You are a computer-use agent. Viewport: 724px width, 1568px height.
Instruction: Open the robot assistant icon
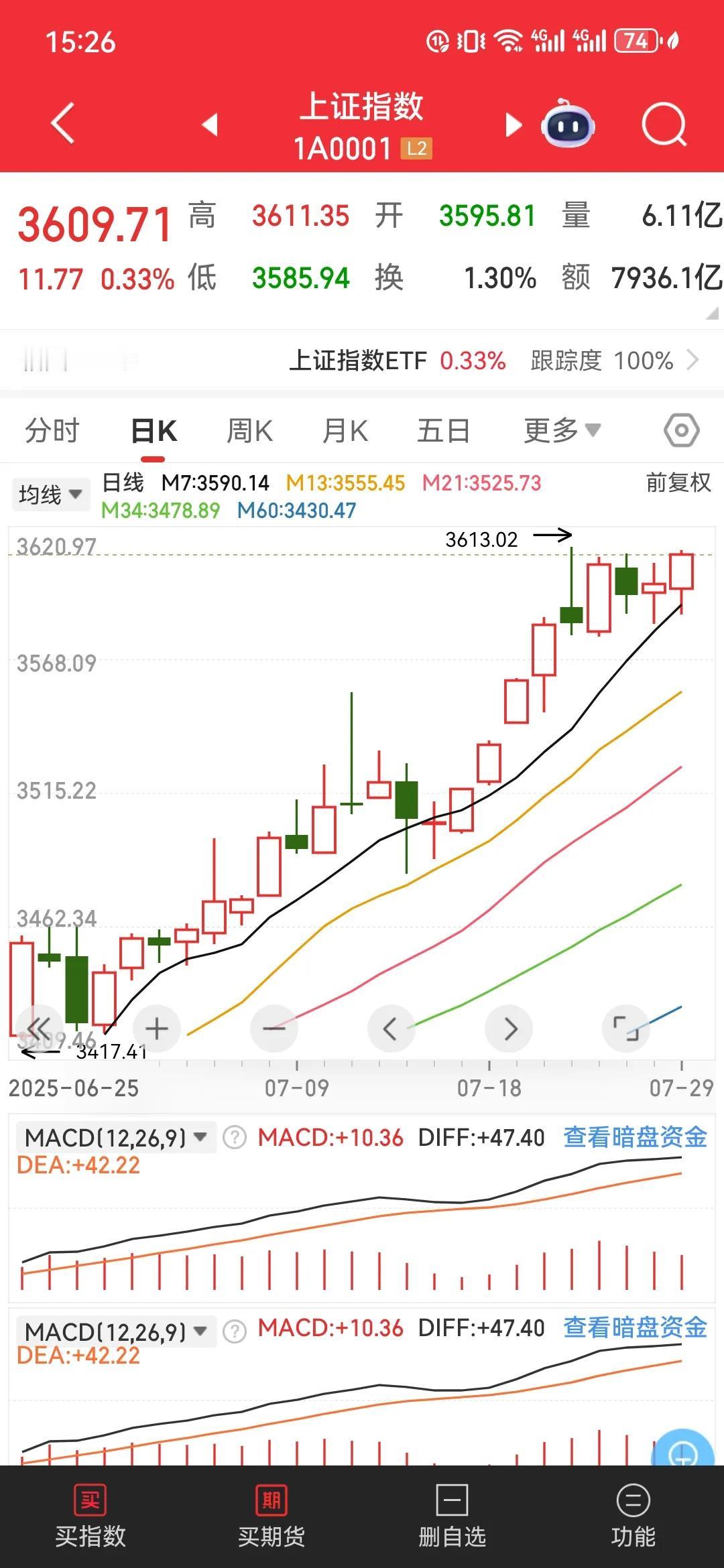568,123
